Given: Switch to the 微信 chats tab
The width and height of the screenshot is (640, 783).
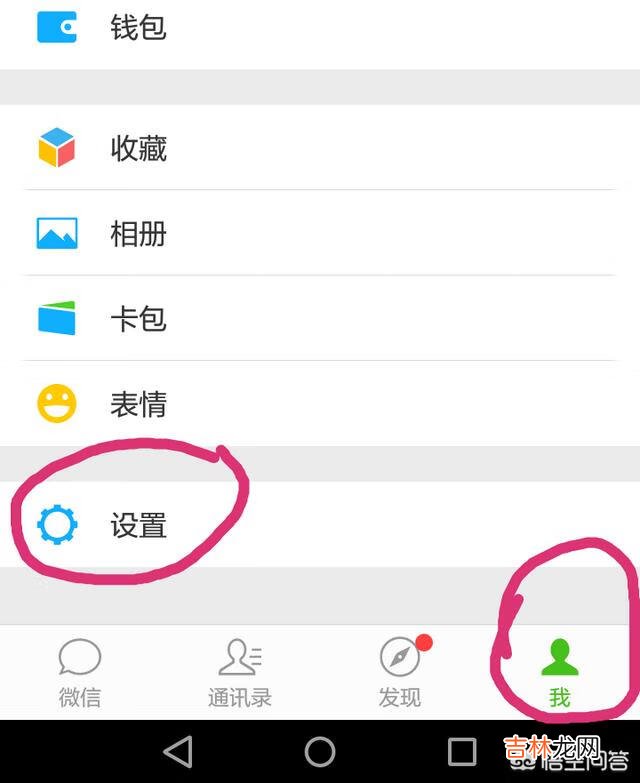Looking at the screenshot, I should [80, 672].
